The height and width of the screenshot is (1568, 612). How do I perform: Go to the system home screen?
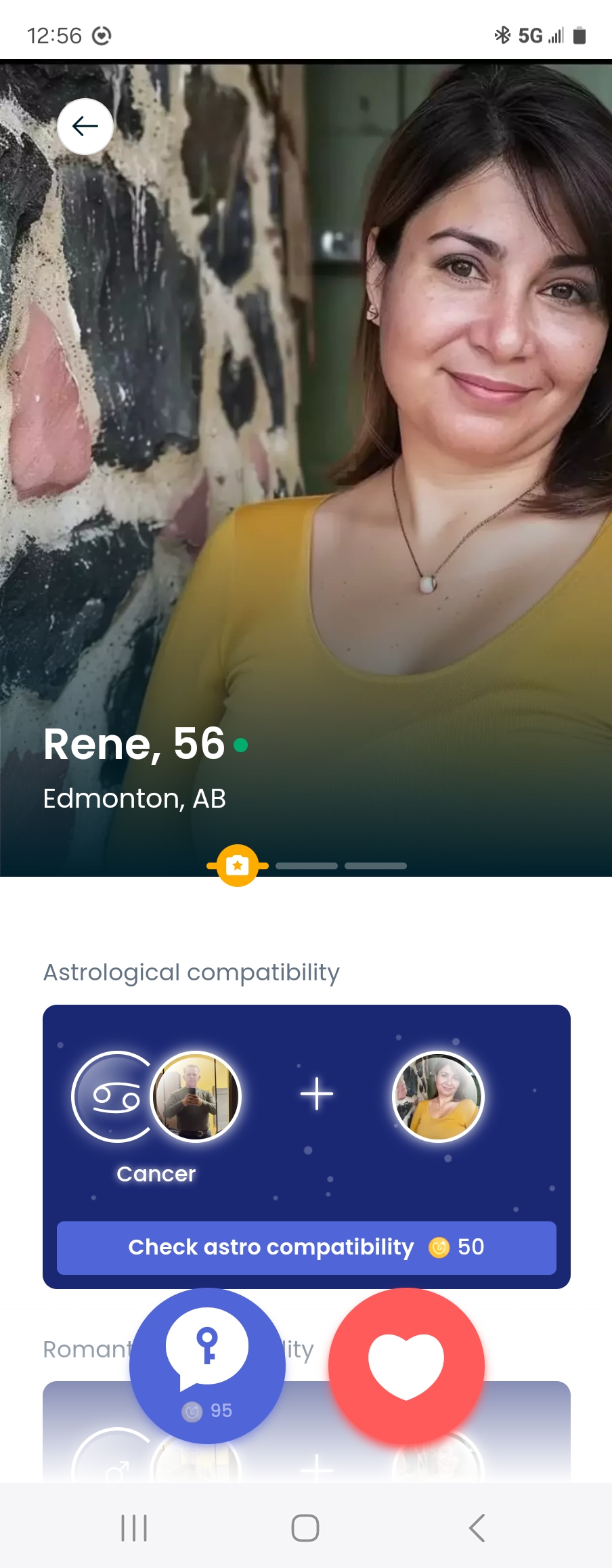tap(305, 1528)
